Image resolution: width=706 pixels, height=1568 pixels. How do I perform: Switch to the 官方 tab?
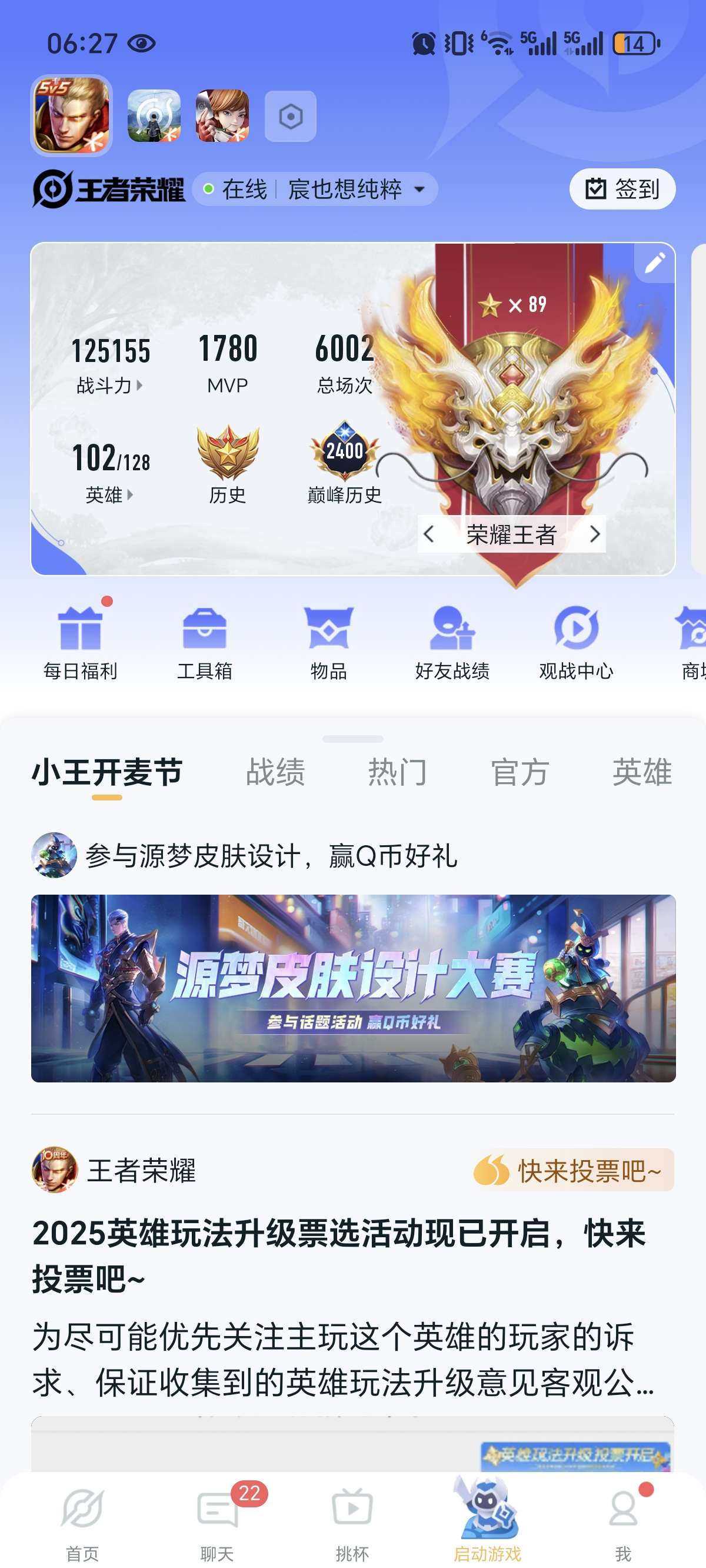pos(519,772)
